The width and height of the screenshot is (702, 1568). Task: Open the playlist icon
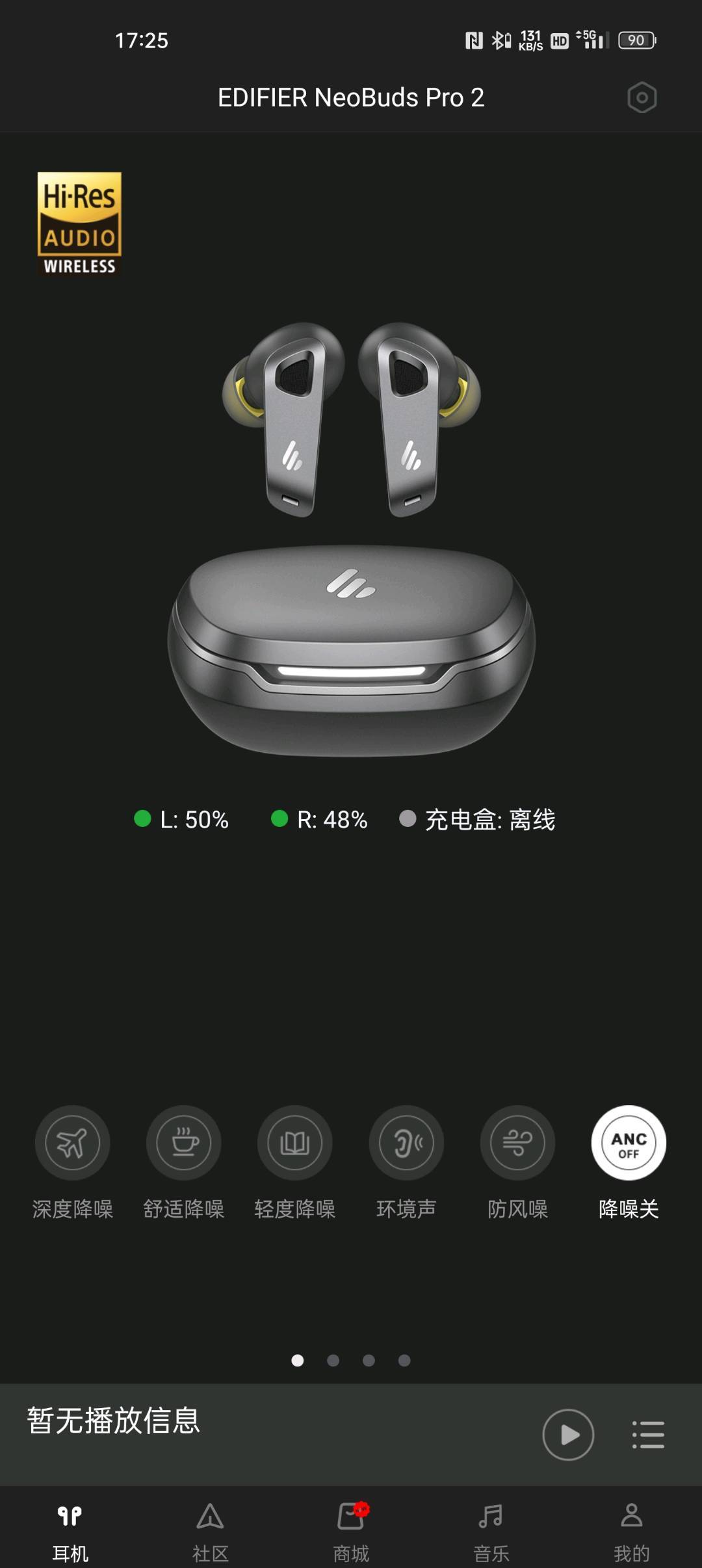click(x=648, y=1434)
